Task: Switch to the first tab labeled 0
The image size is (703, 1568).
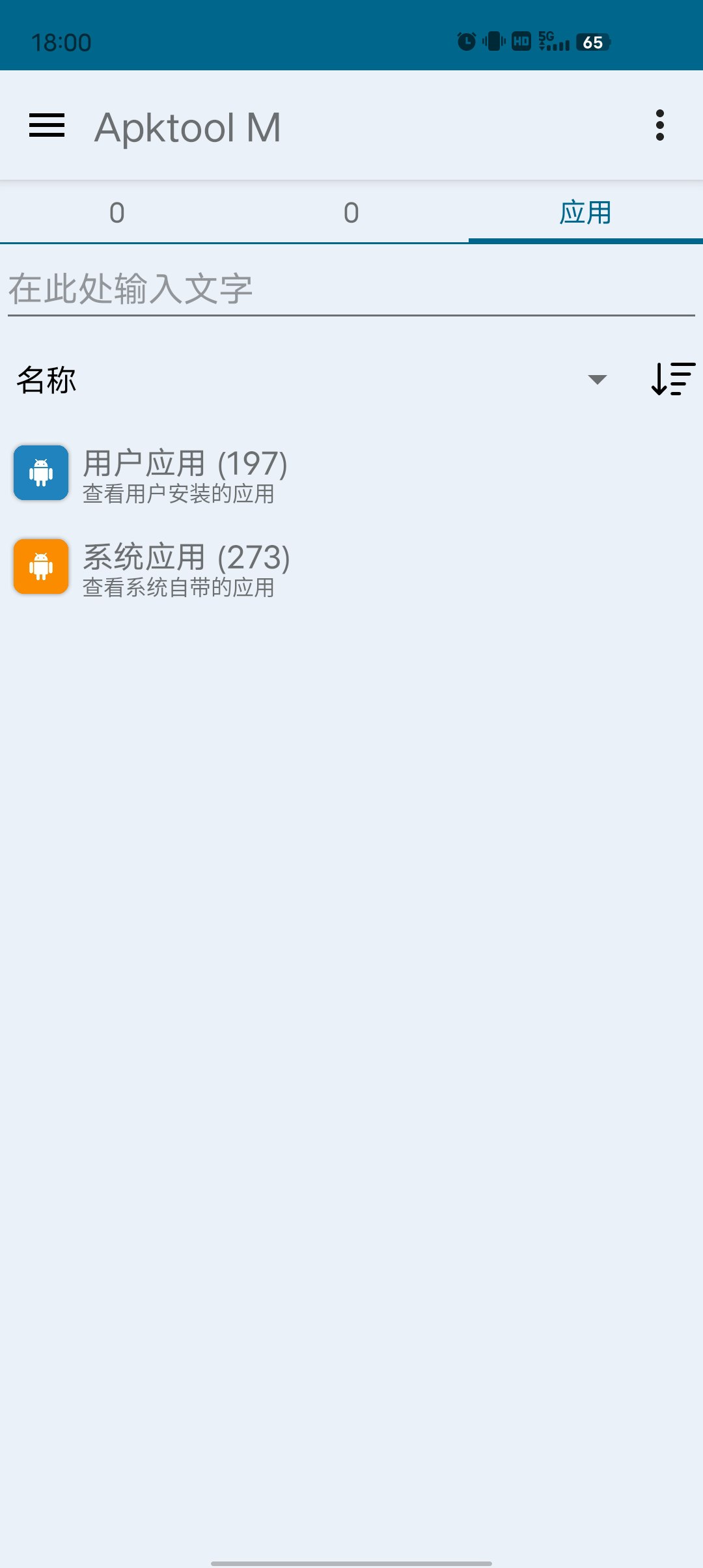Action: click(x=117, y=213)
